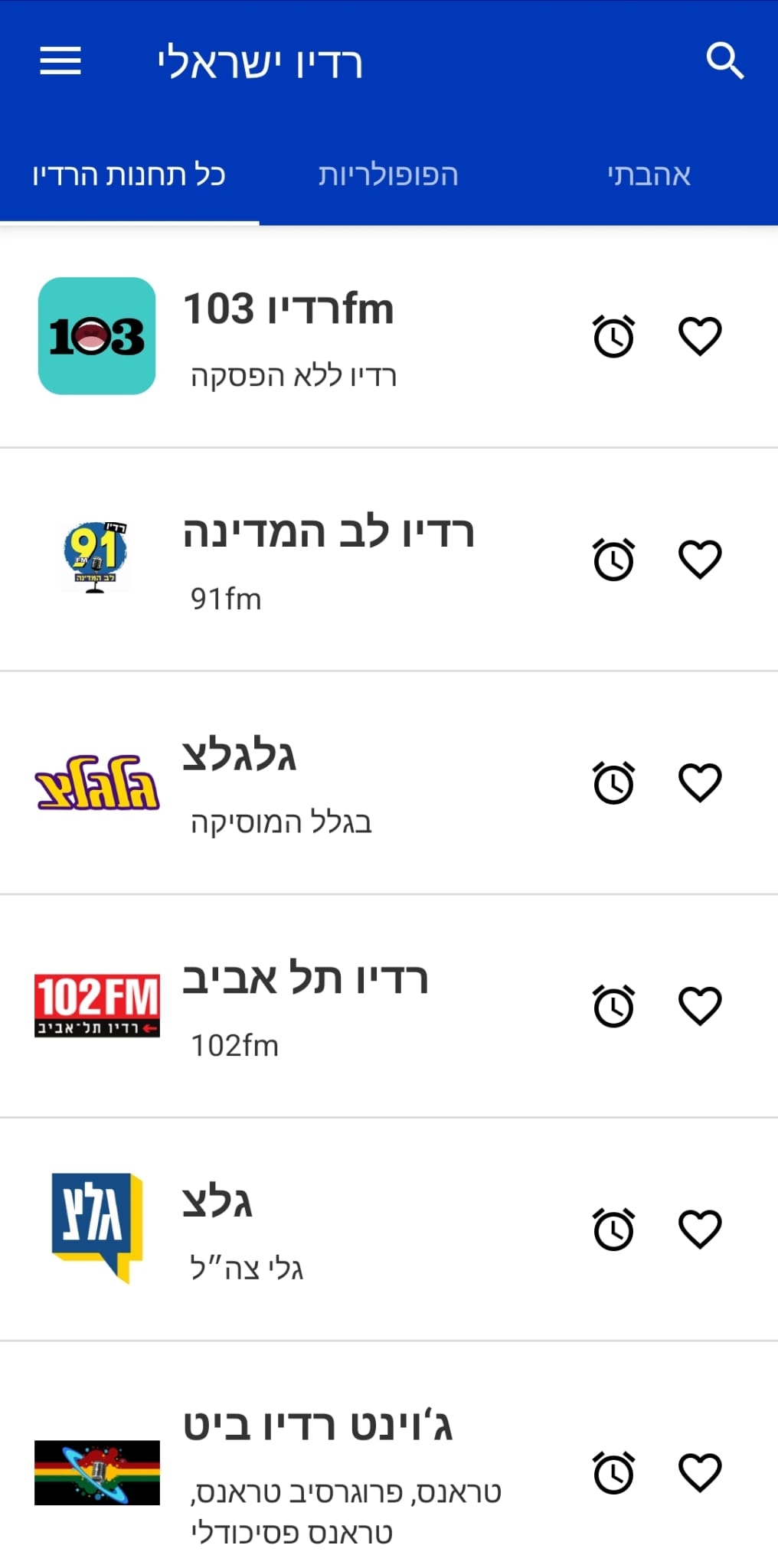
Task: Set an alarm for גלגלצ
Action: tap(613, 783)
